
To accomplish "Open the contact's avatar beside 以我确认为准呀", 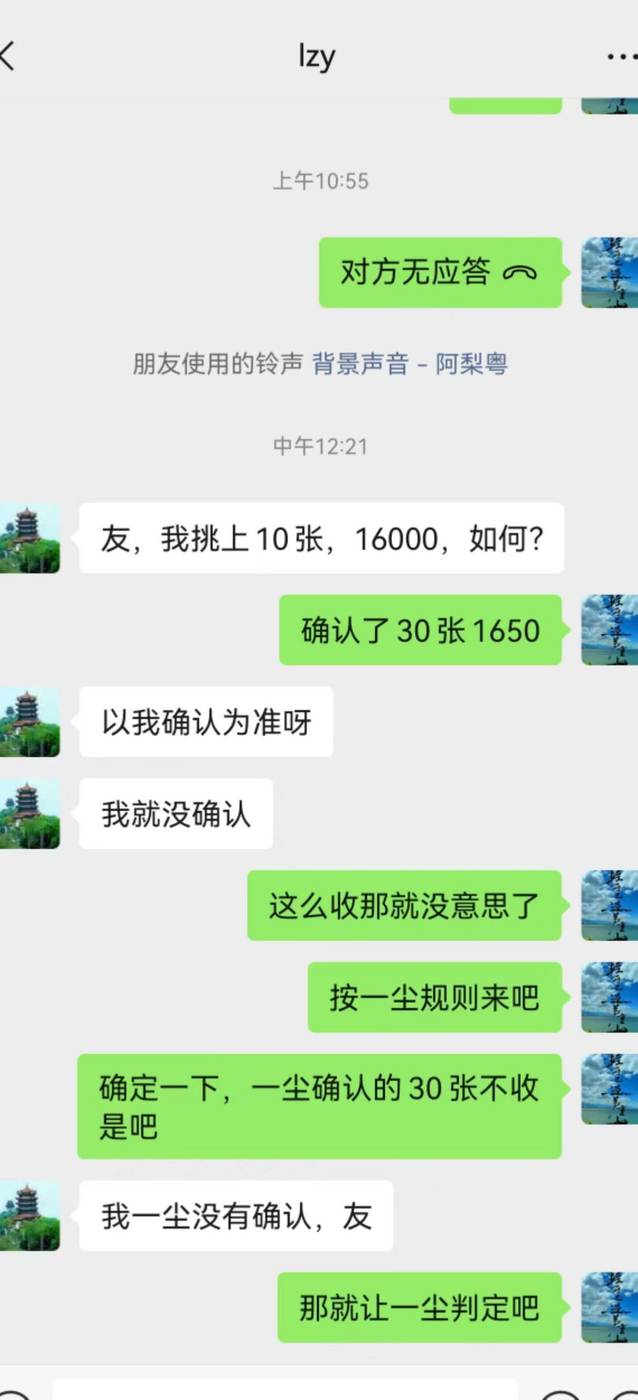I will pos(30,722).
